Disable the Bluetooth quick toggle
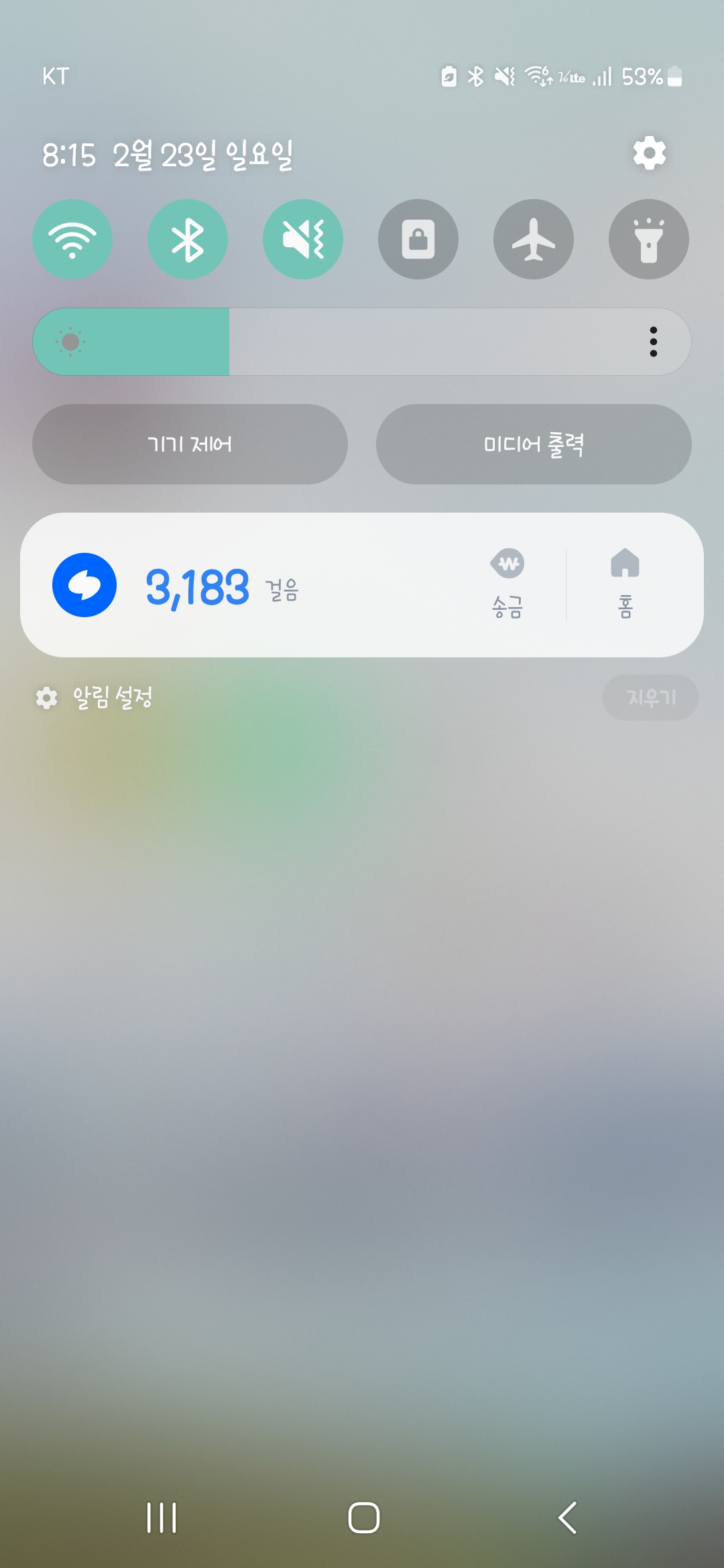 (188, 239)
